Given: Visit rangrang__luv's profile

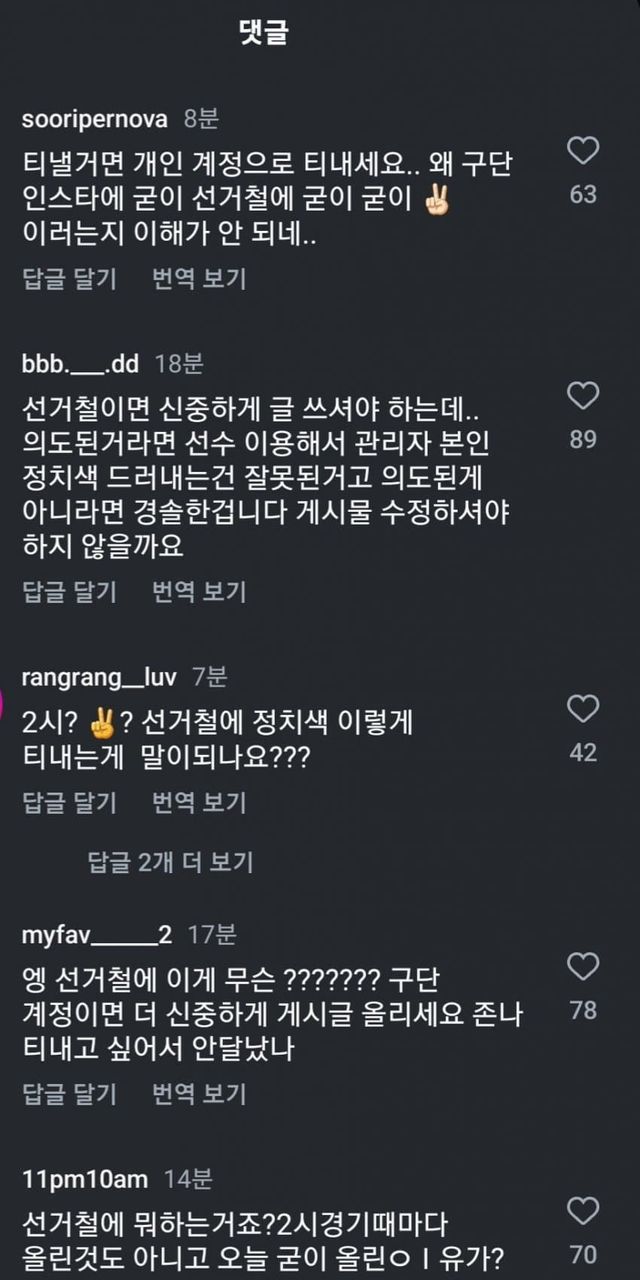Looking at the screenshot, I should (98, 677).
